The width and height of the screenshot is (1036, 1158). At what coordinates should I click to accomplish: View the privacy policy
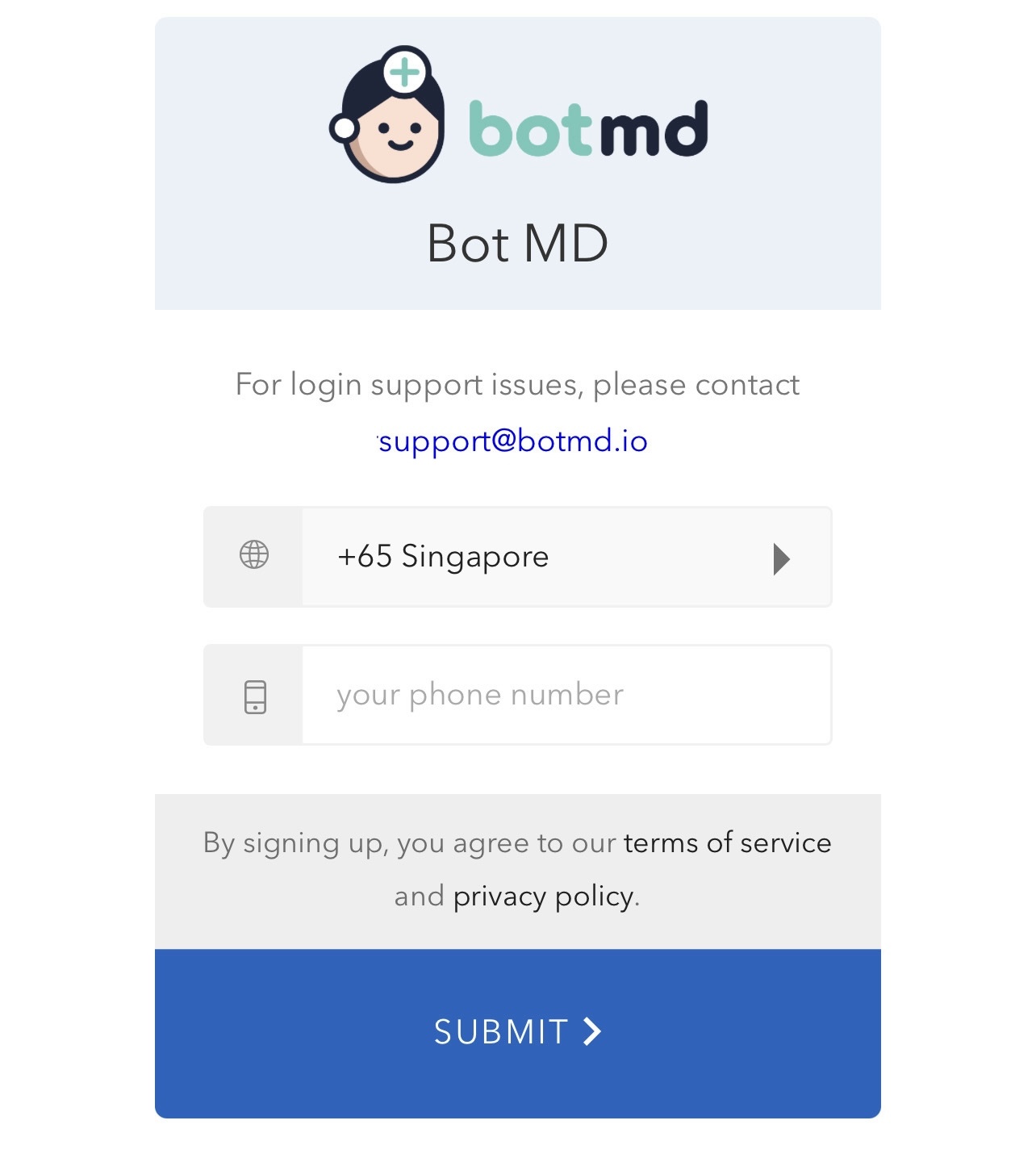pyautogui.click(x=543, y=897)
